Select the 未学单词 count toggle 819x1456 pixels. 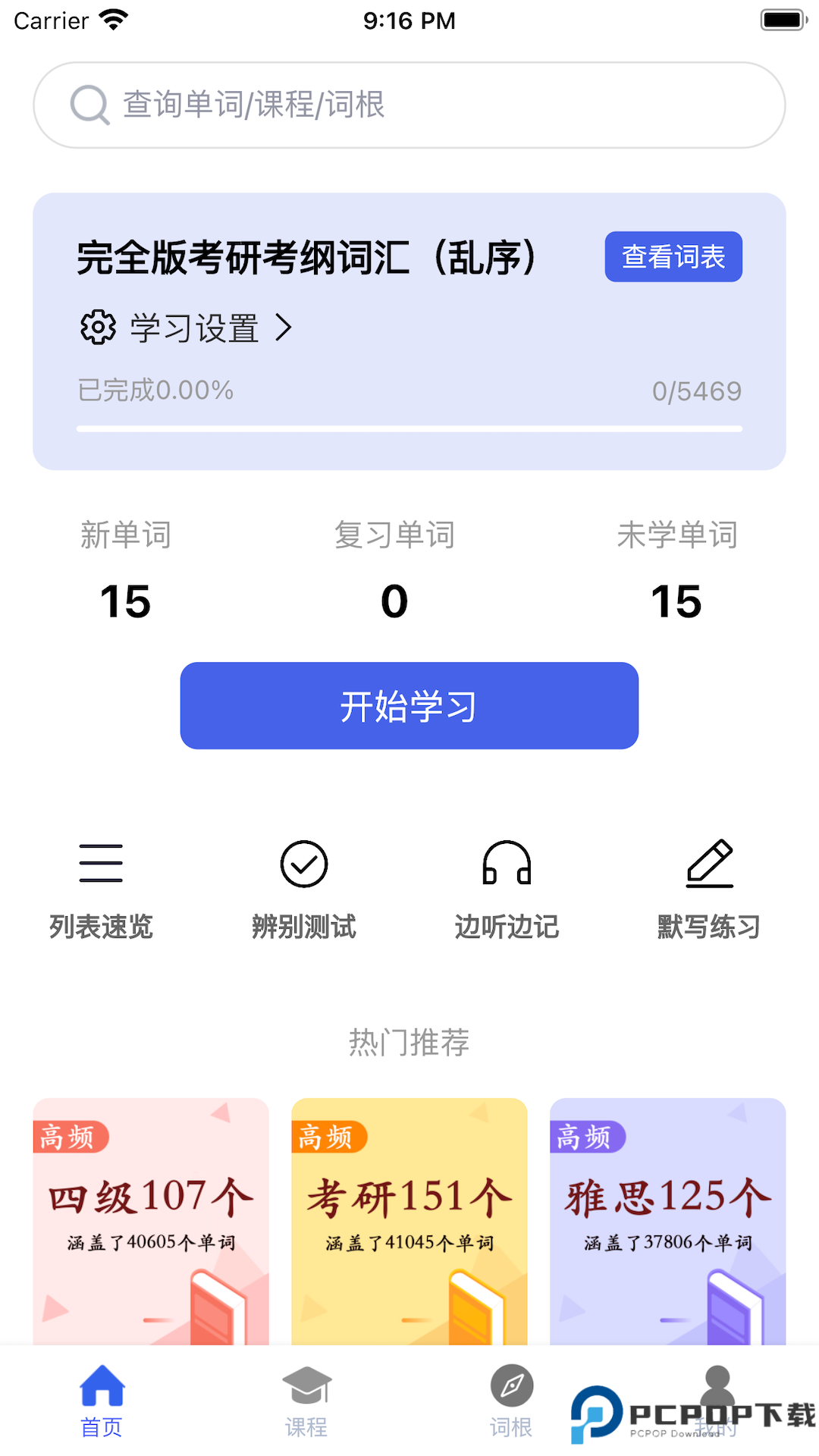[678, 569]
